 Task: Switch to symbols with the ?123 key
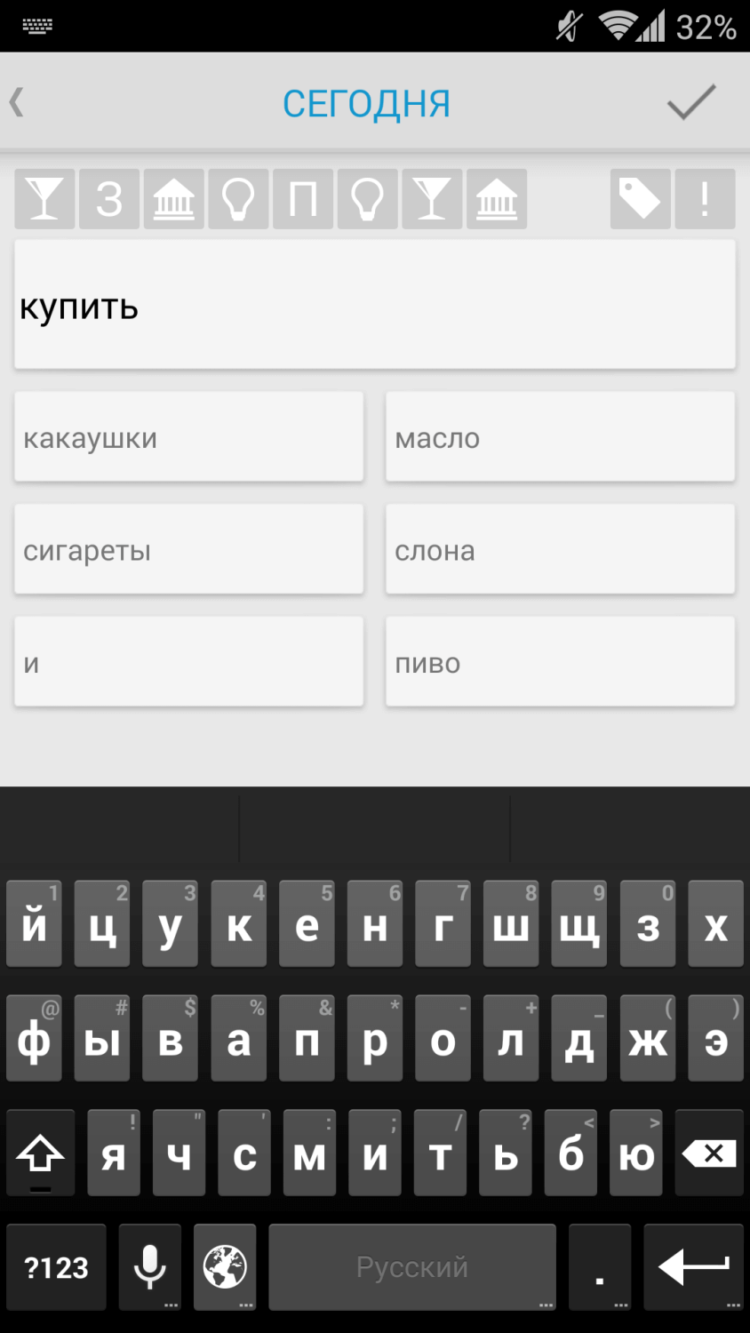(55, 1266)
